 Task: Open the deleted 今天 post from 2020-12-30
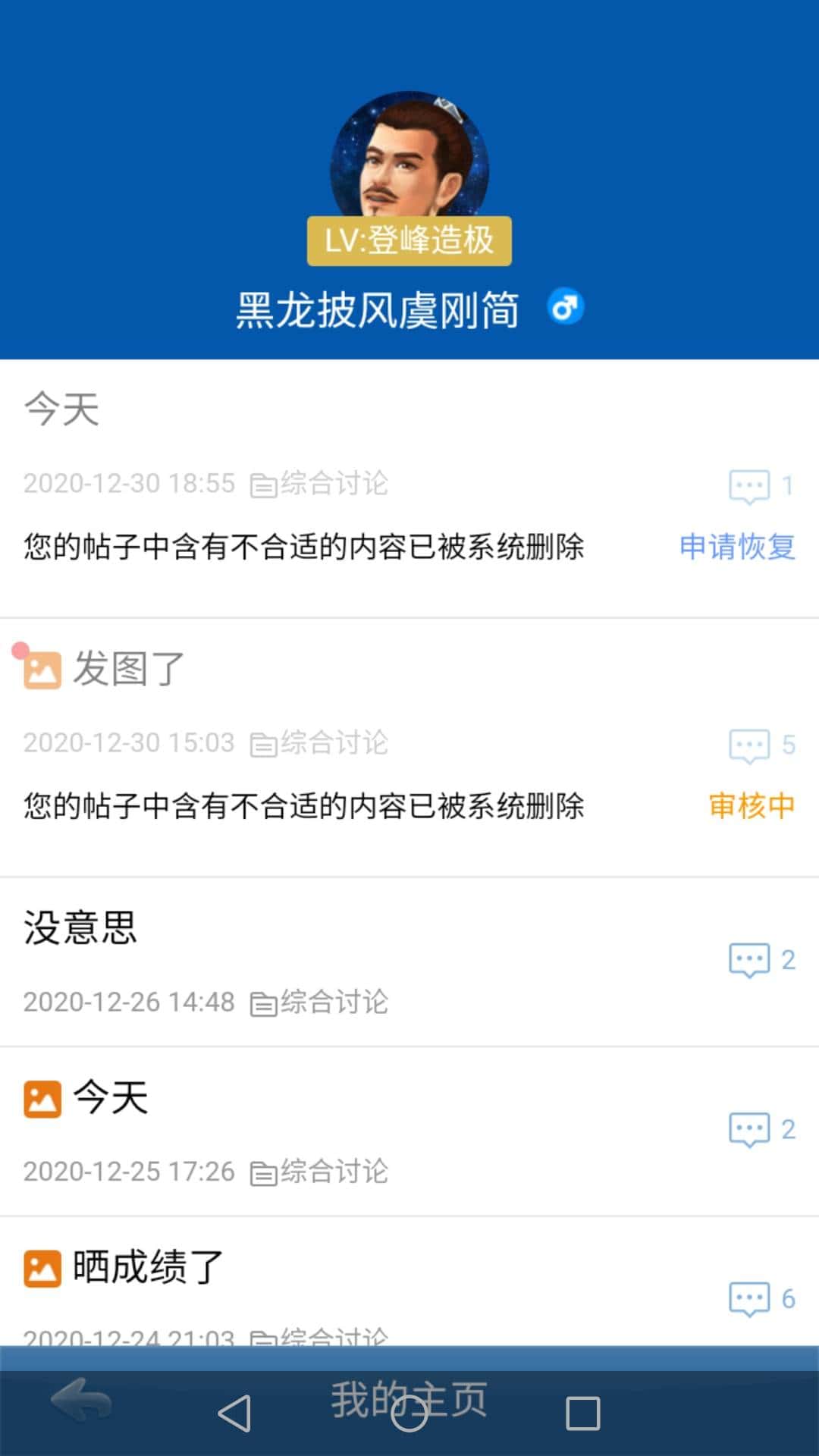(62, 409)
